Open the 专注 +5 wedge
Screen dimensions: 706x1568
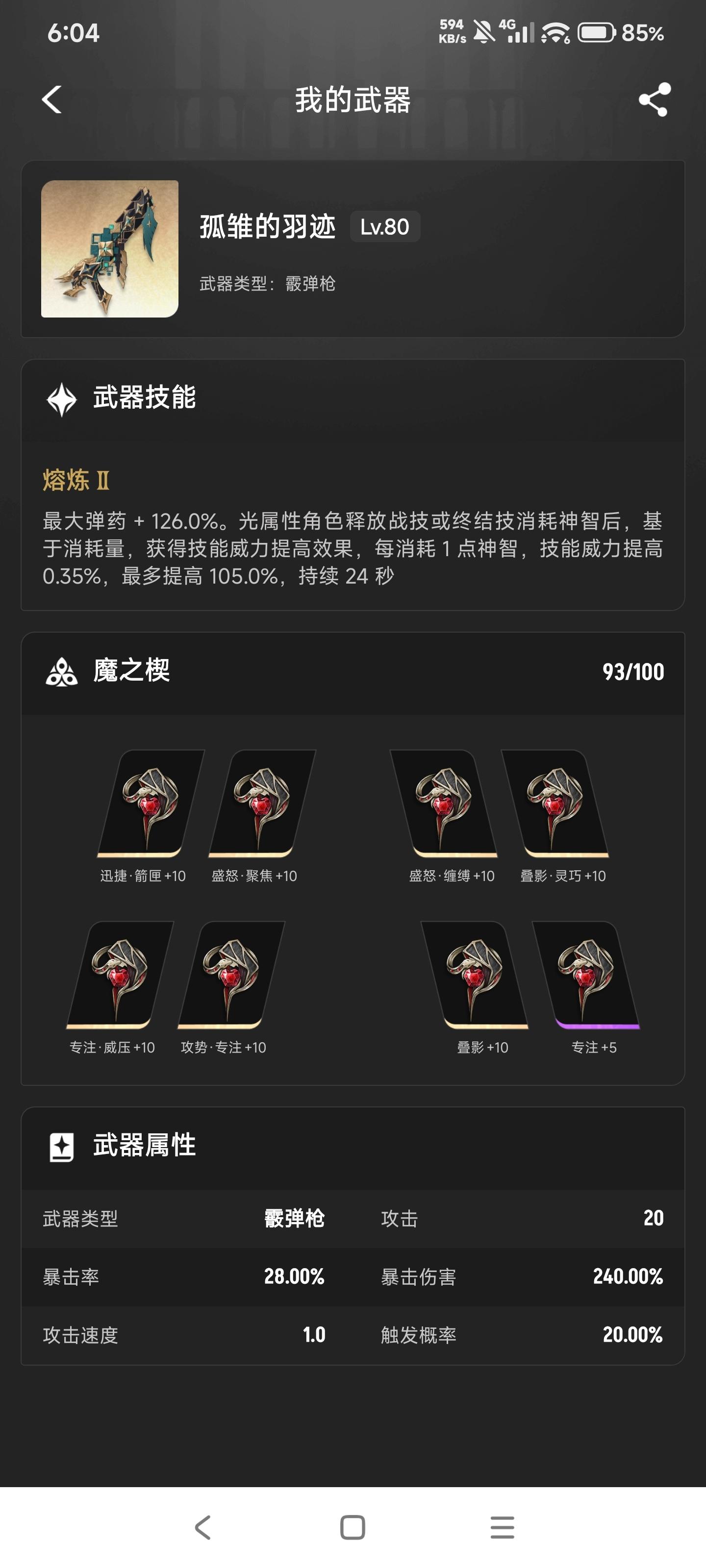point(586,975)
